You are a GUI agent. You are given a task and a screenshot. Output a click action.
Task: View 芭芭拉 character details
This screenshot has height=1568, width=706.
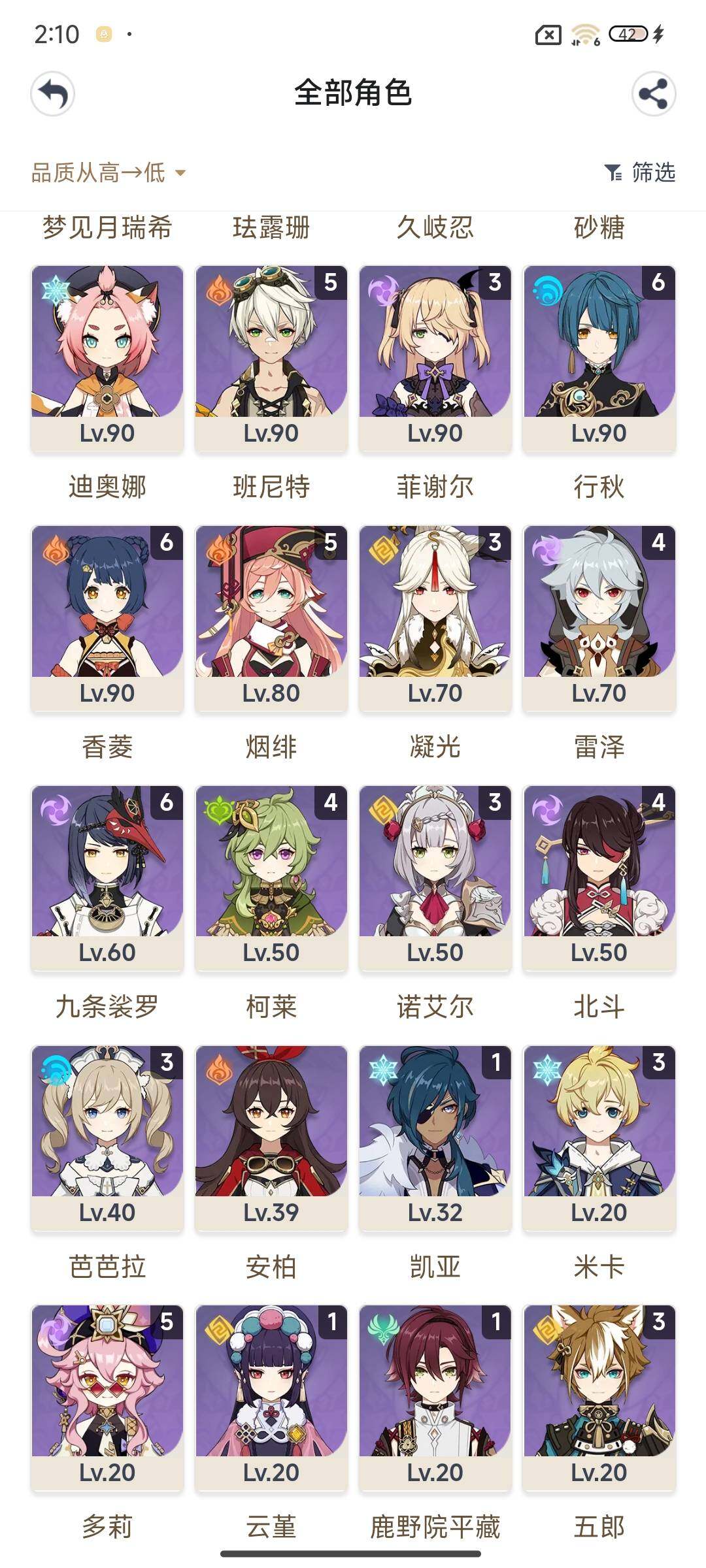(107, 1138)
